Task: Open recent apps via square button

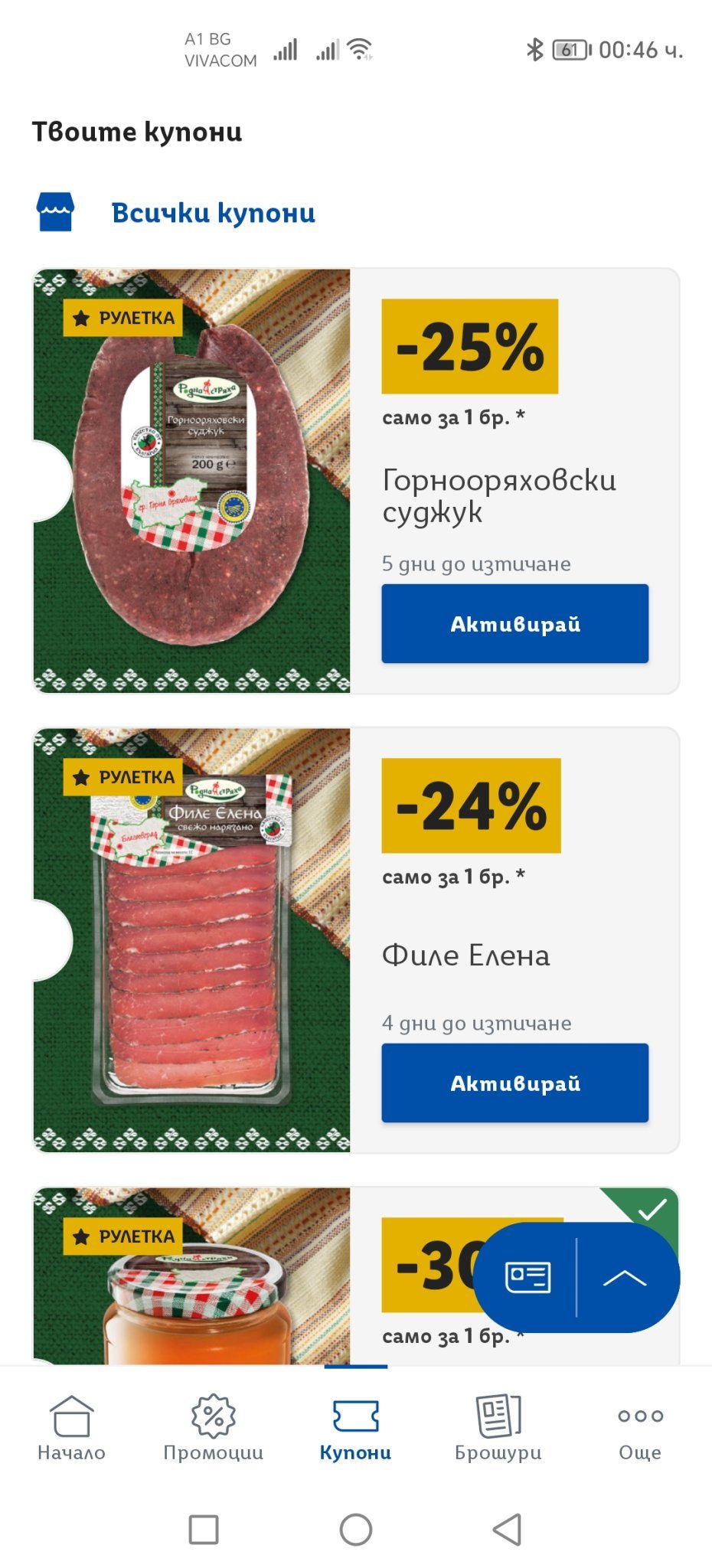Action: click(204, 1529)
